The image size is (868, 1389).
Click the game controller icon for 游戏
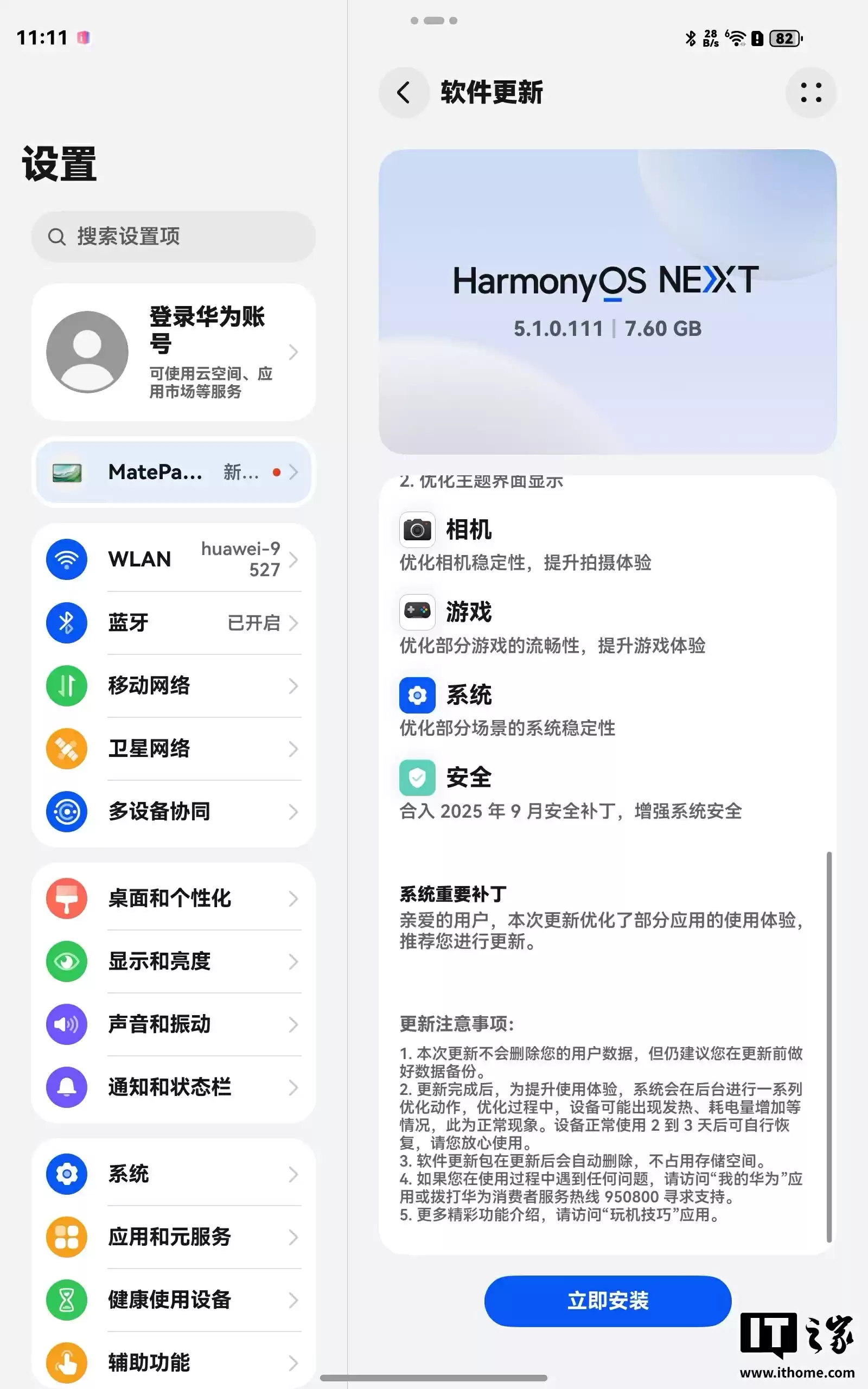pyautogui.click(x=417, y=612)
